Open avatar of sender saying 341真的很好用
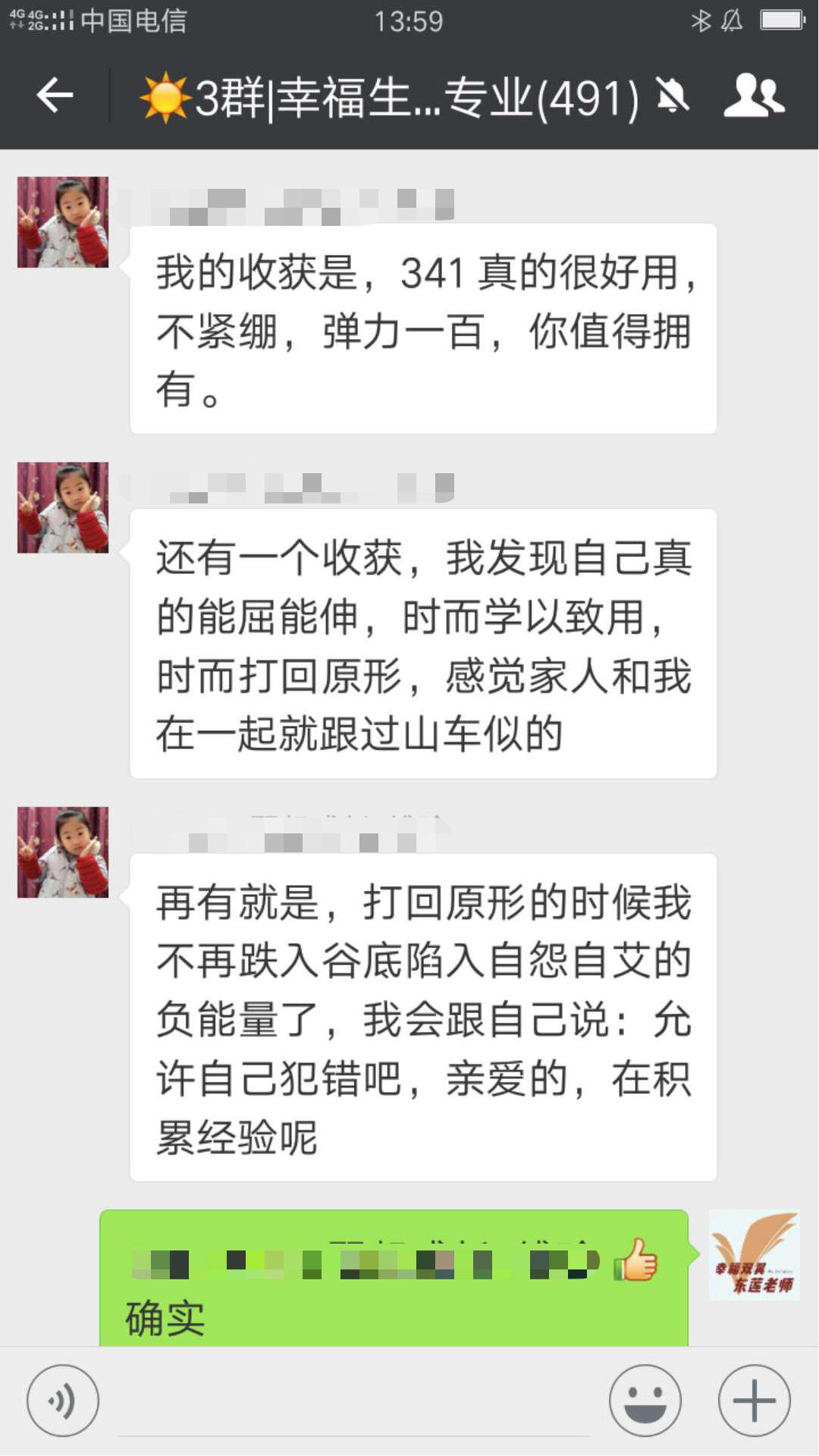819x1456 pixels. tap(63, 222)
